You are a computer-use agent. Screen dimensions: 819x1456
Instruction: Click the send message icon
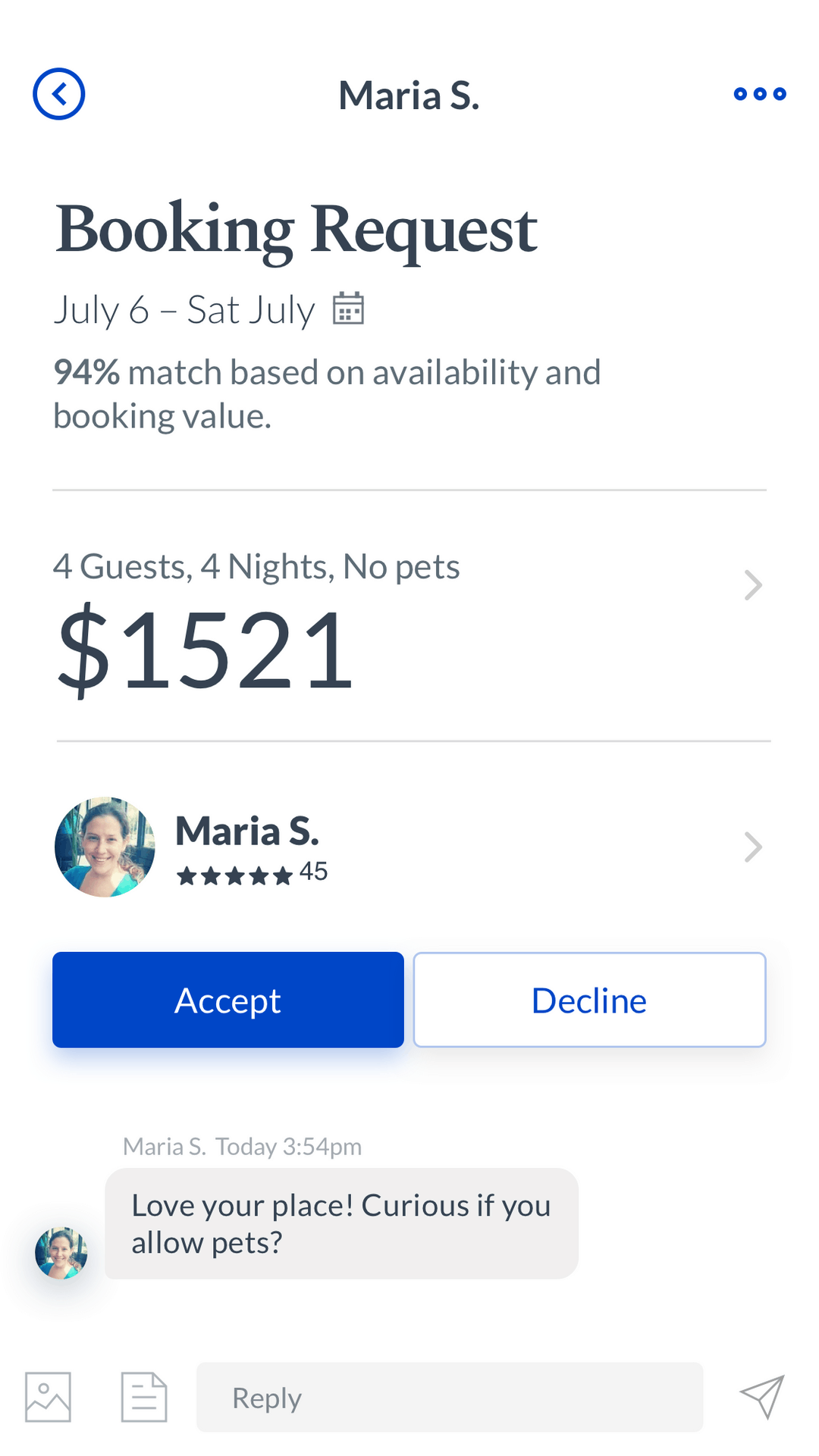click(x=761, y=1397)
